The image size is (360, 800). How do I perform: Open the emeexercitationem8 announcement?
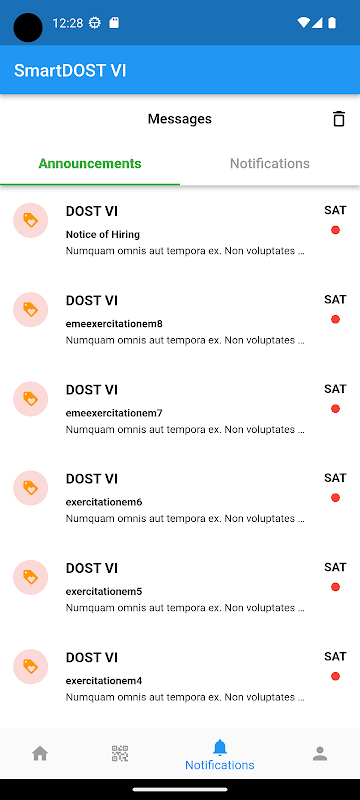180,319
